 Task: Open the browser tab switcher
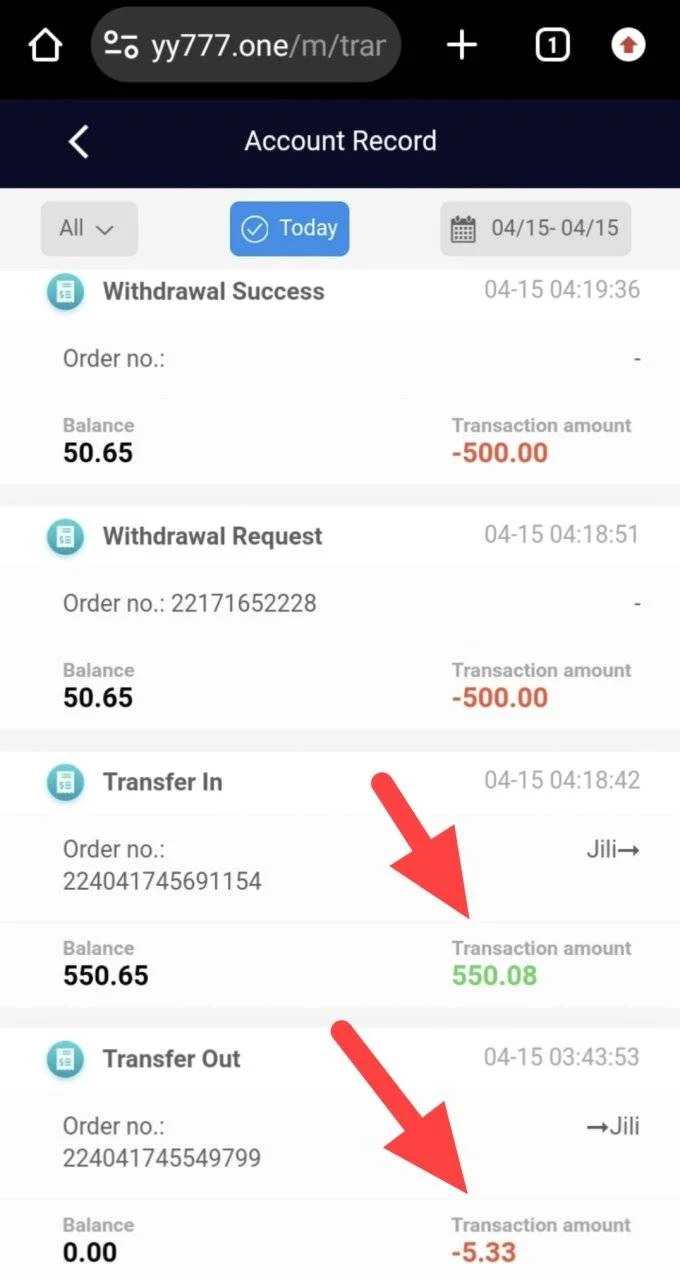pos(552,45)
